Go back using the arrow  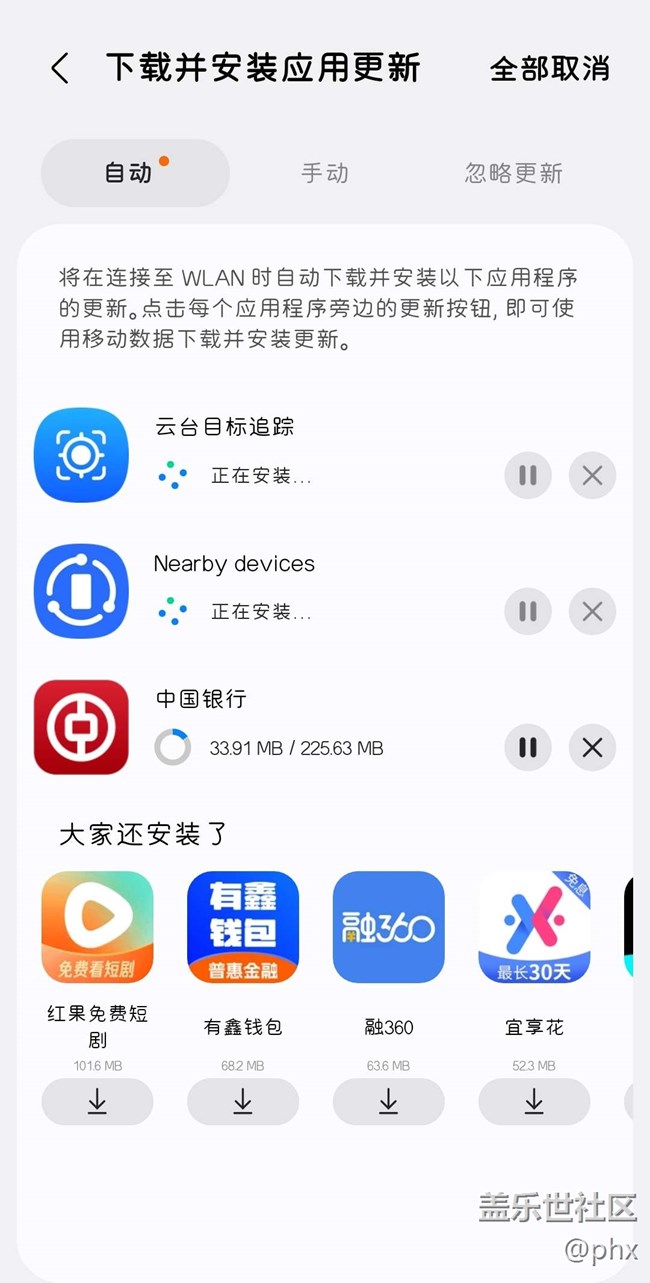pyautogui.click(x=60, y=68)
